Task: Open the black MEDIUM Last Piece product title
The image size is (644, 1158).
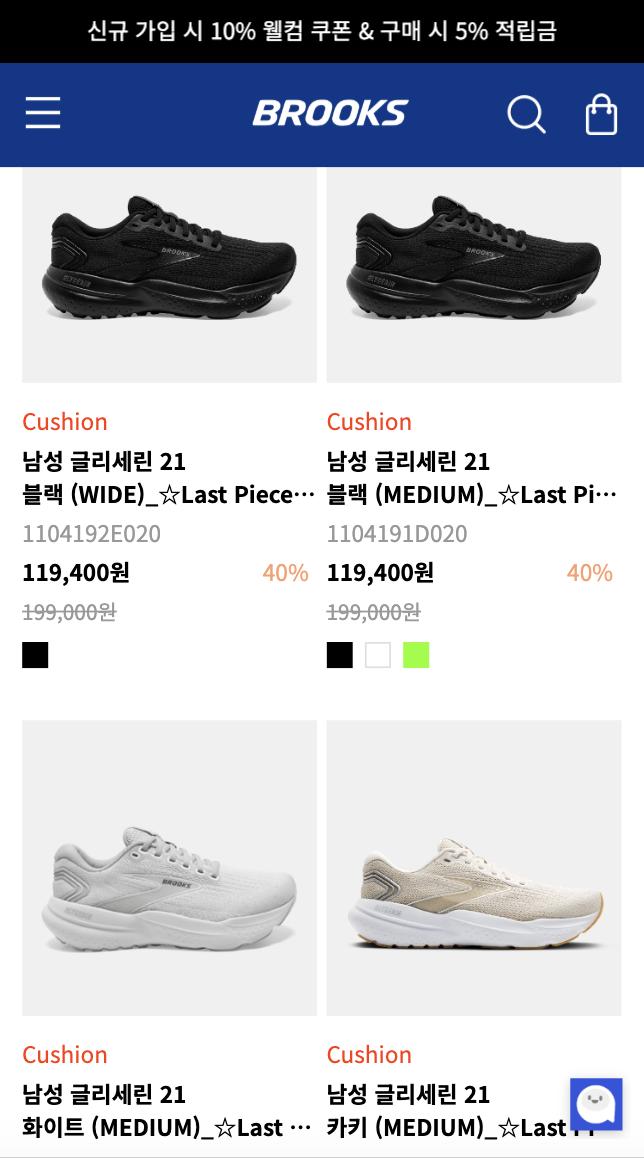Action: coord(472,478)
